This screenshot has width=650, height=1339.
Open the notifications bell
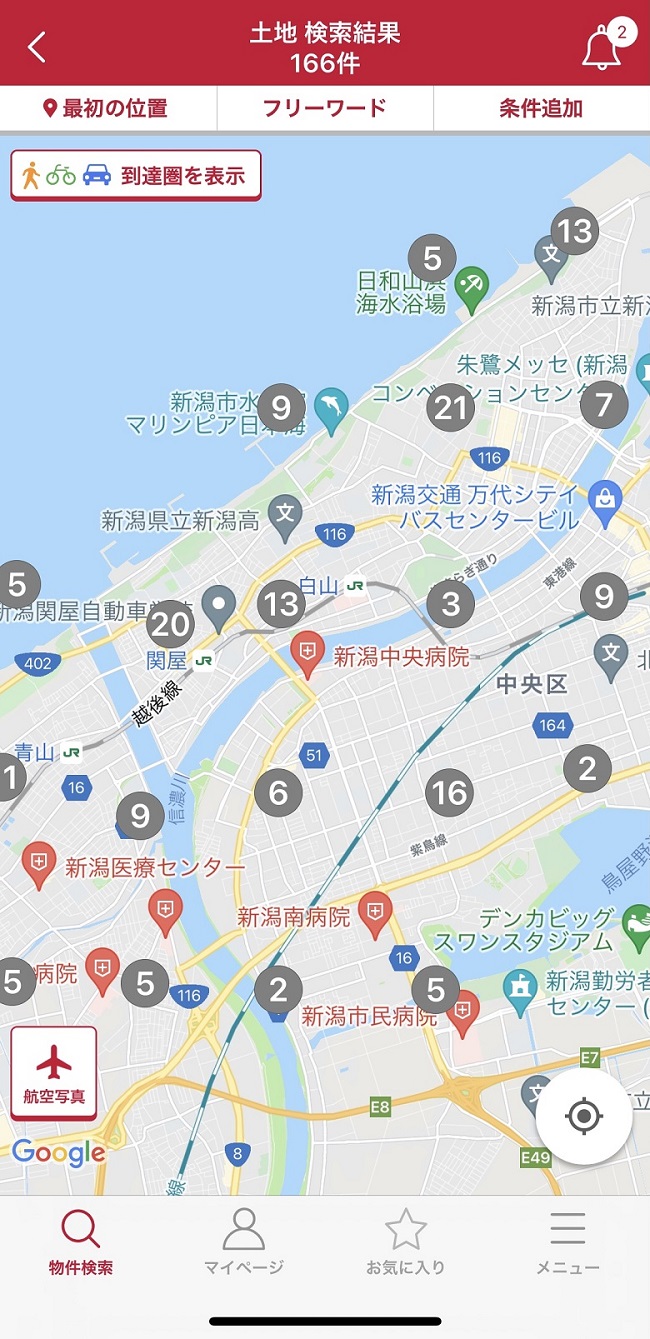pyautogui.click(x=602, y=47)
